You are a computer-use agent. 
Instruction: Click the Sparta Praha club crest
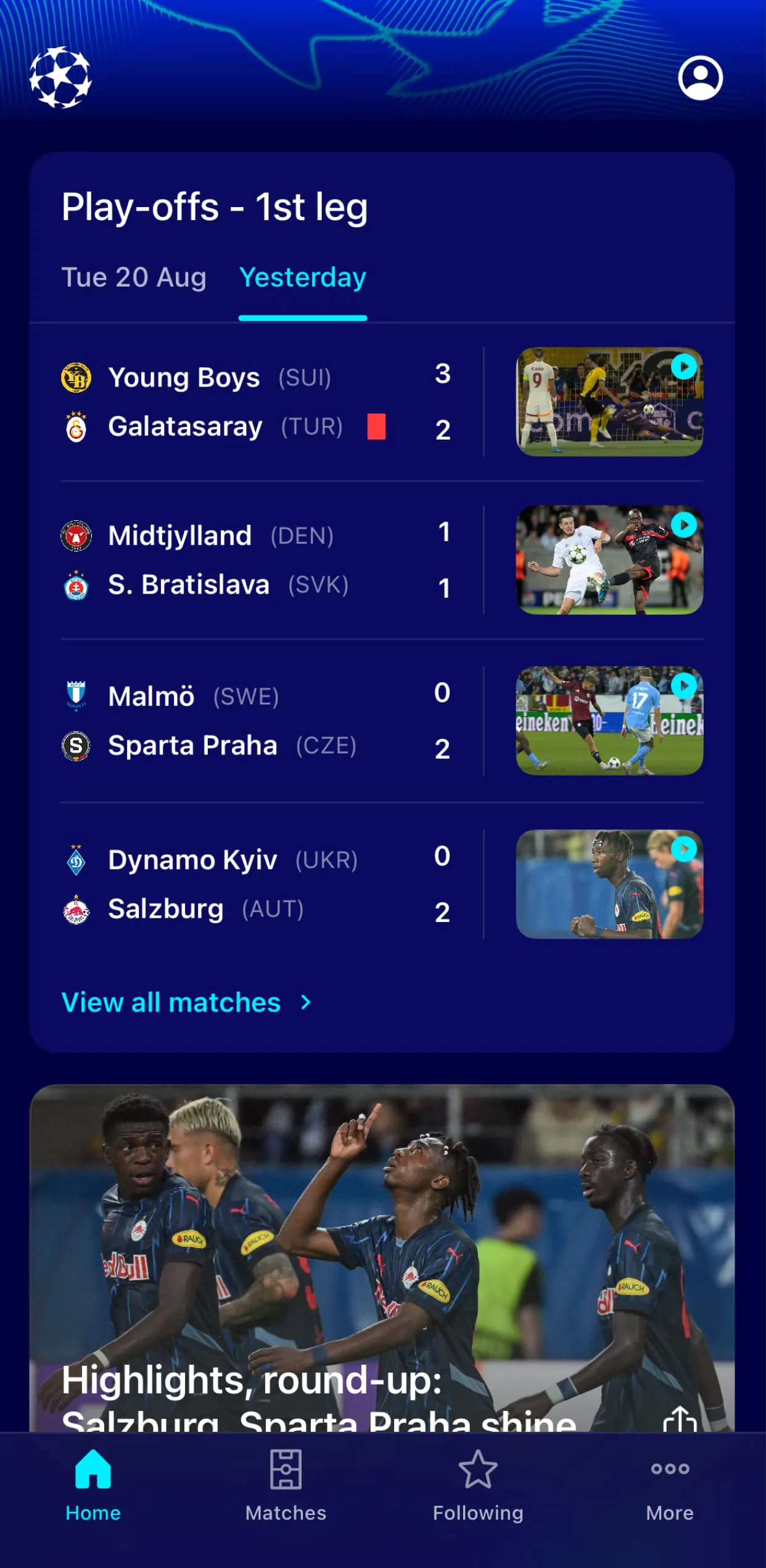[76, 745]
